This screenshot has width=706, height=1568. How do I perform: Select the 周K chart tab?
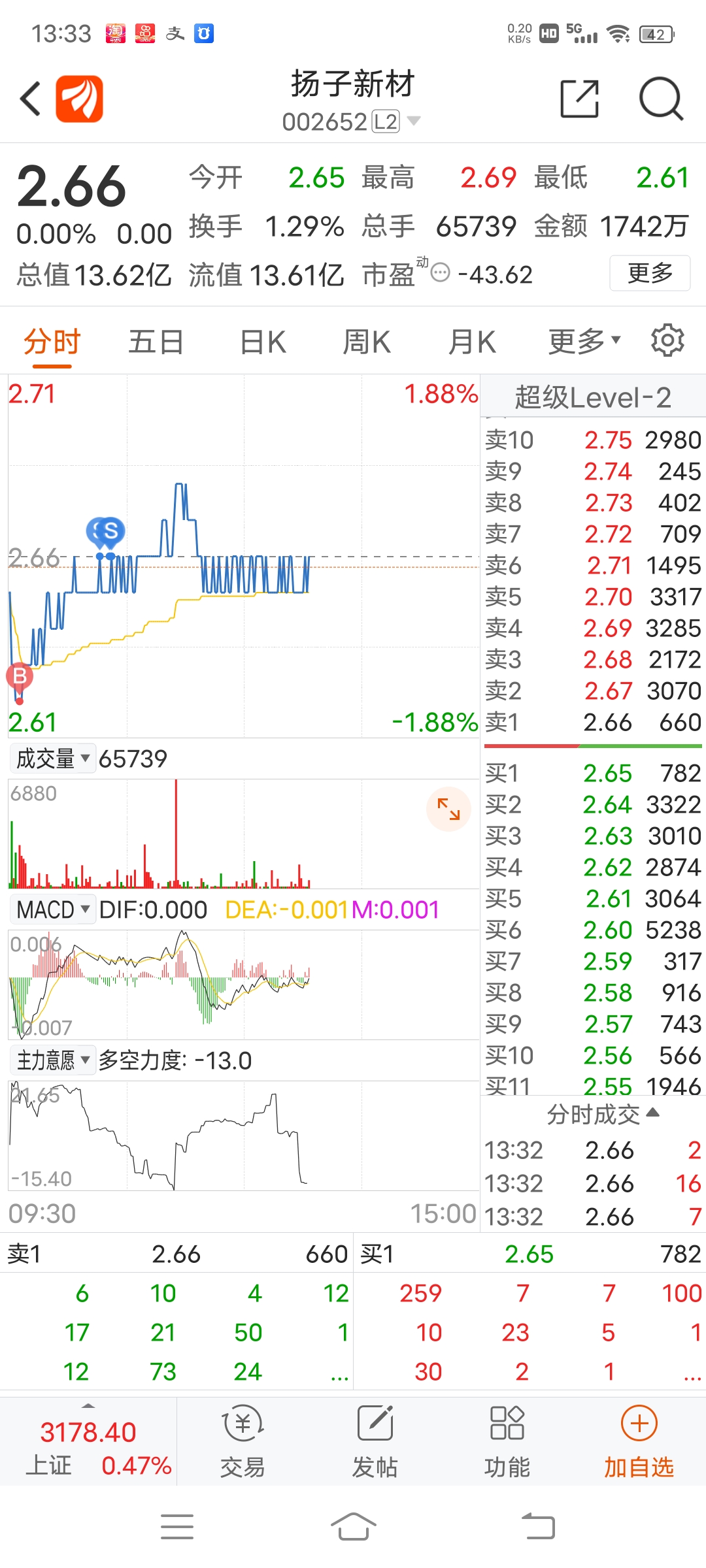click(x=367, y=342)
